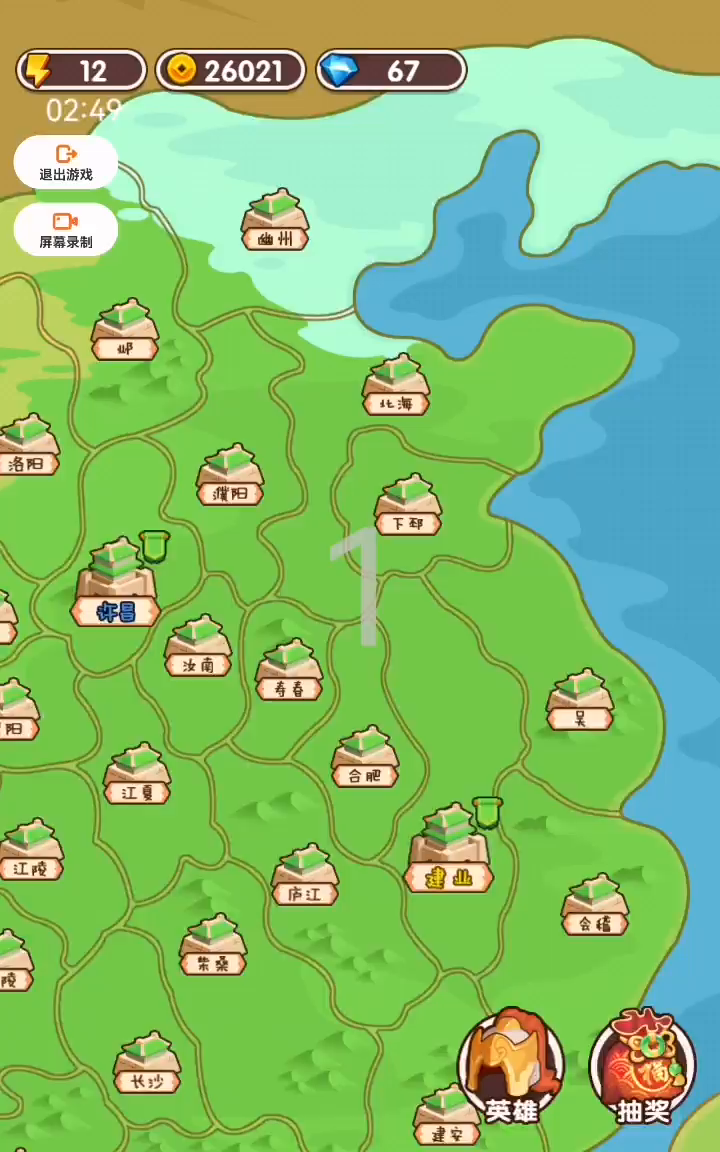Open the 抽奖 lottery draw
Viewport: 720px width, 1152px height.
pyautogui.click(x=642, y=1068)
